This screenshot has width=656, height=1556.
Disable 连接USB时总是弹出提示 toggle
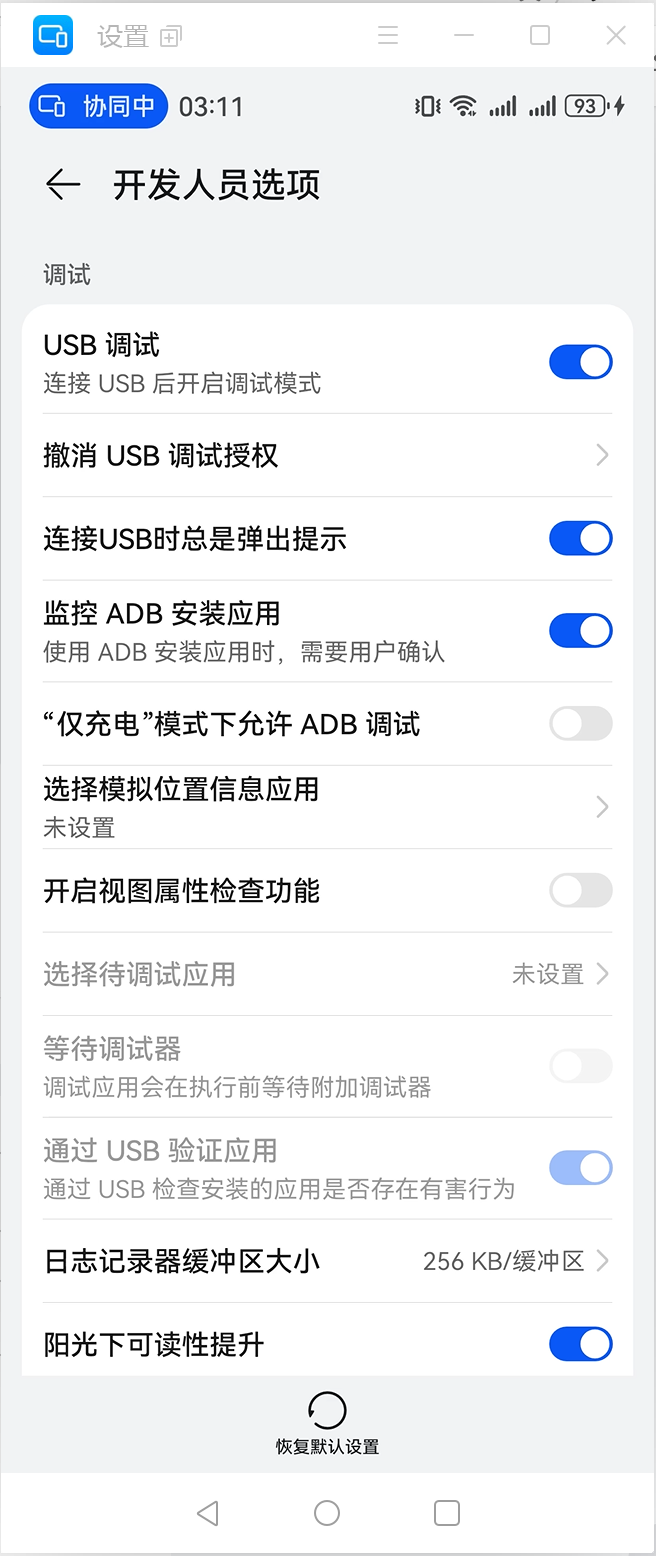pyautogui.click(x=580, y=539)
